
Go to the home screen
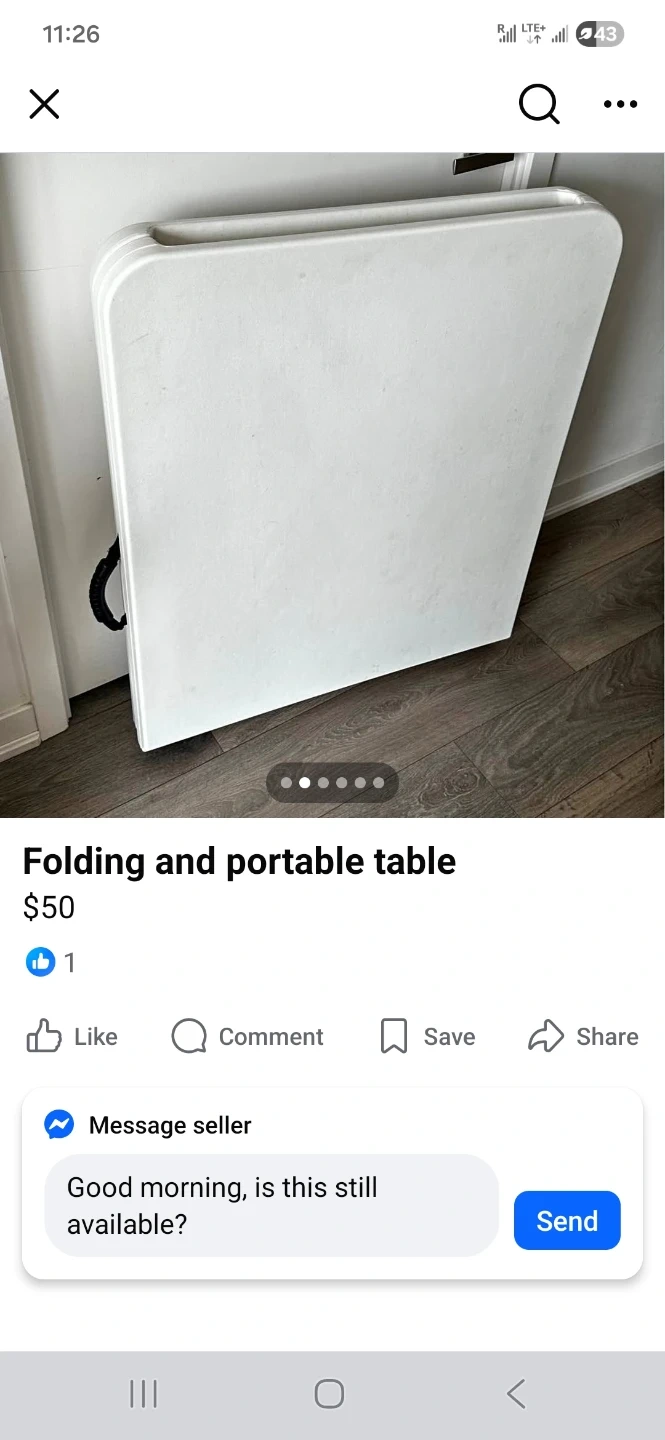pos(329,1393)
